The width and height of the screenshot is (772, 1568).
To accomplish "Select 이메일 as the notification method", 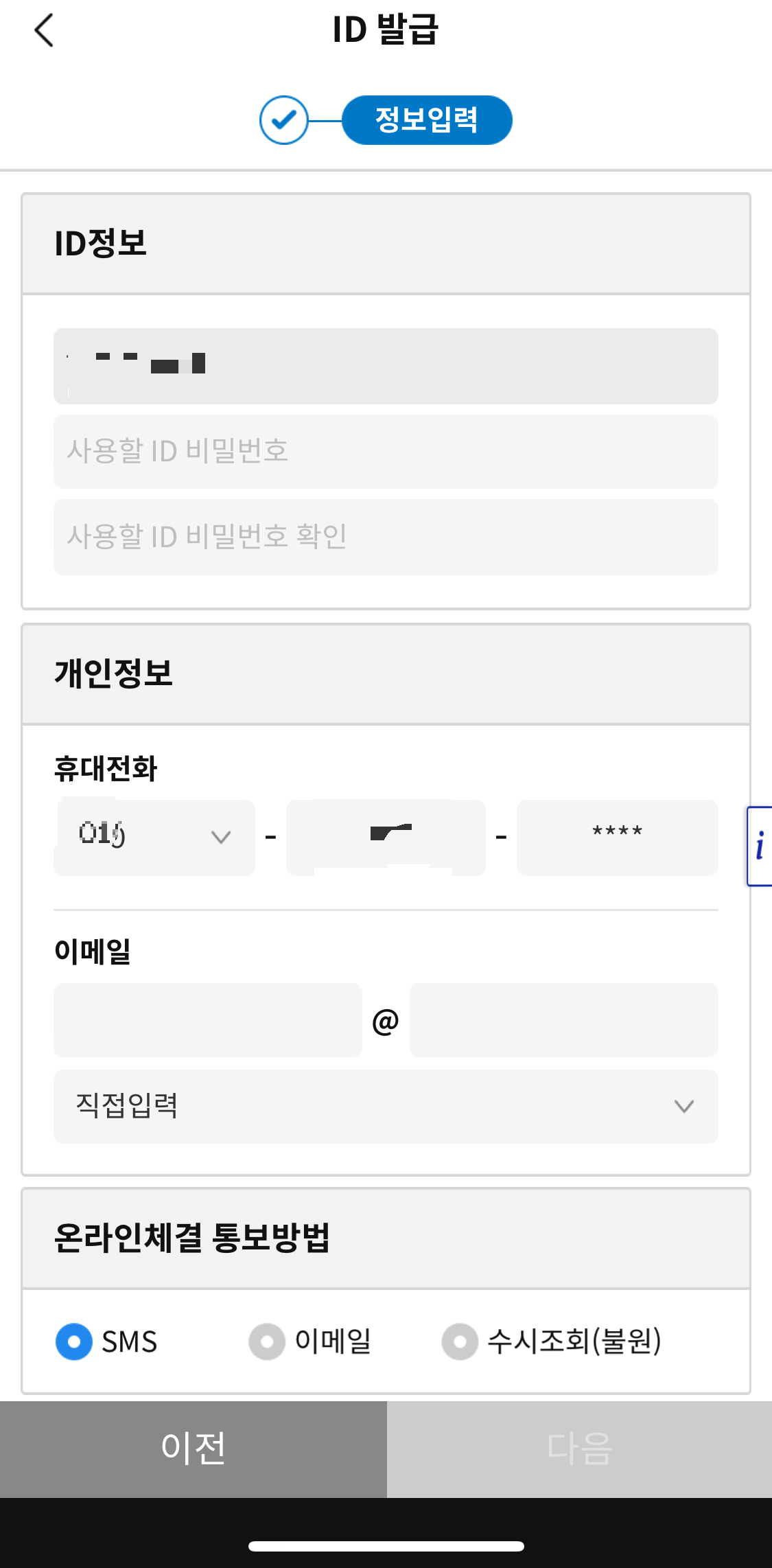I will (310, 1341).
